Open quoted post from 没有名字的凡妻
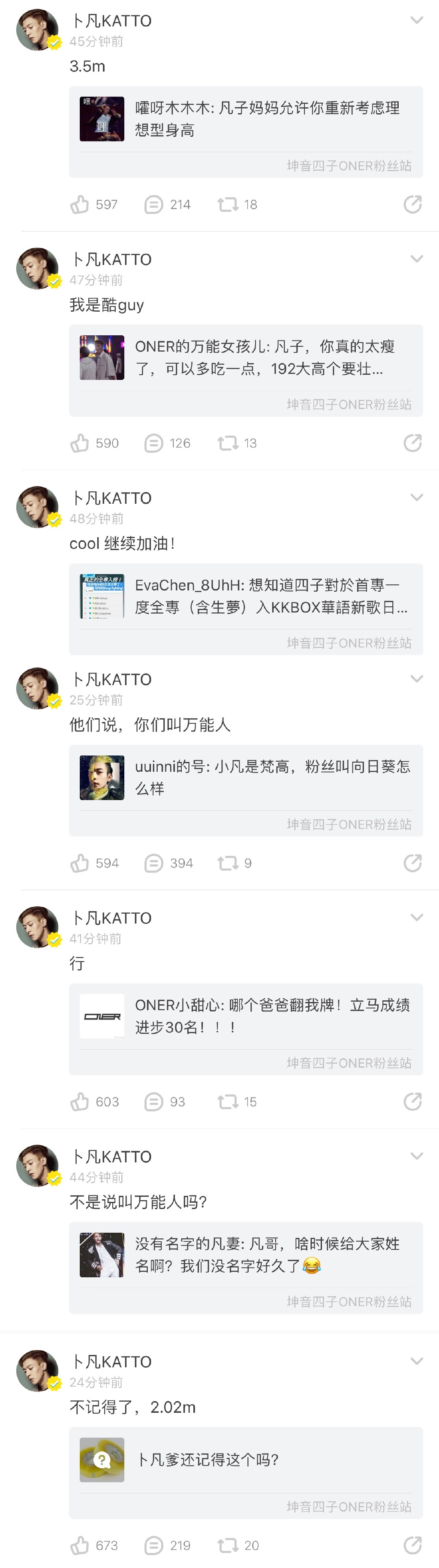Screen dimensions: 439x1568 [245, 1255]
